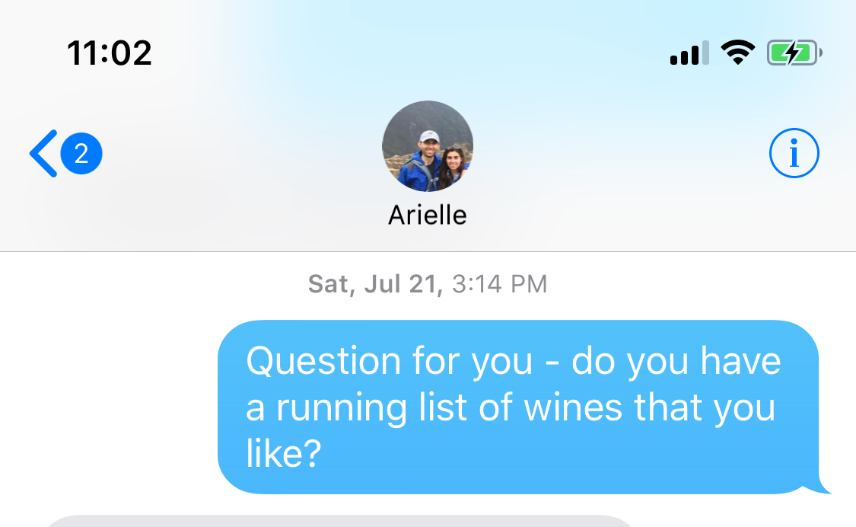Open the conversation details info icon

[794, 154]
